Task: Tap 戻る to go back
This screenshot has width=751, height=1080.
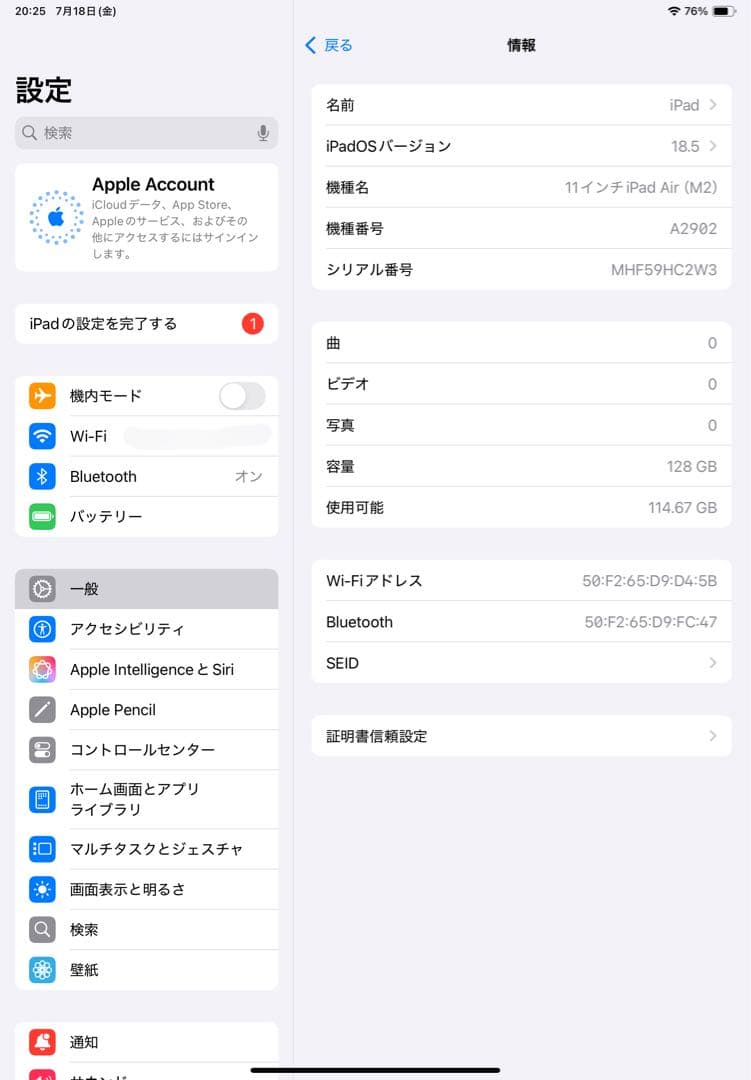Action: (x=328, y=45)
